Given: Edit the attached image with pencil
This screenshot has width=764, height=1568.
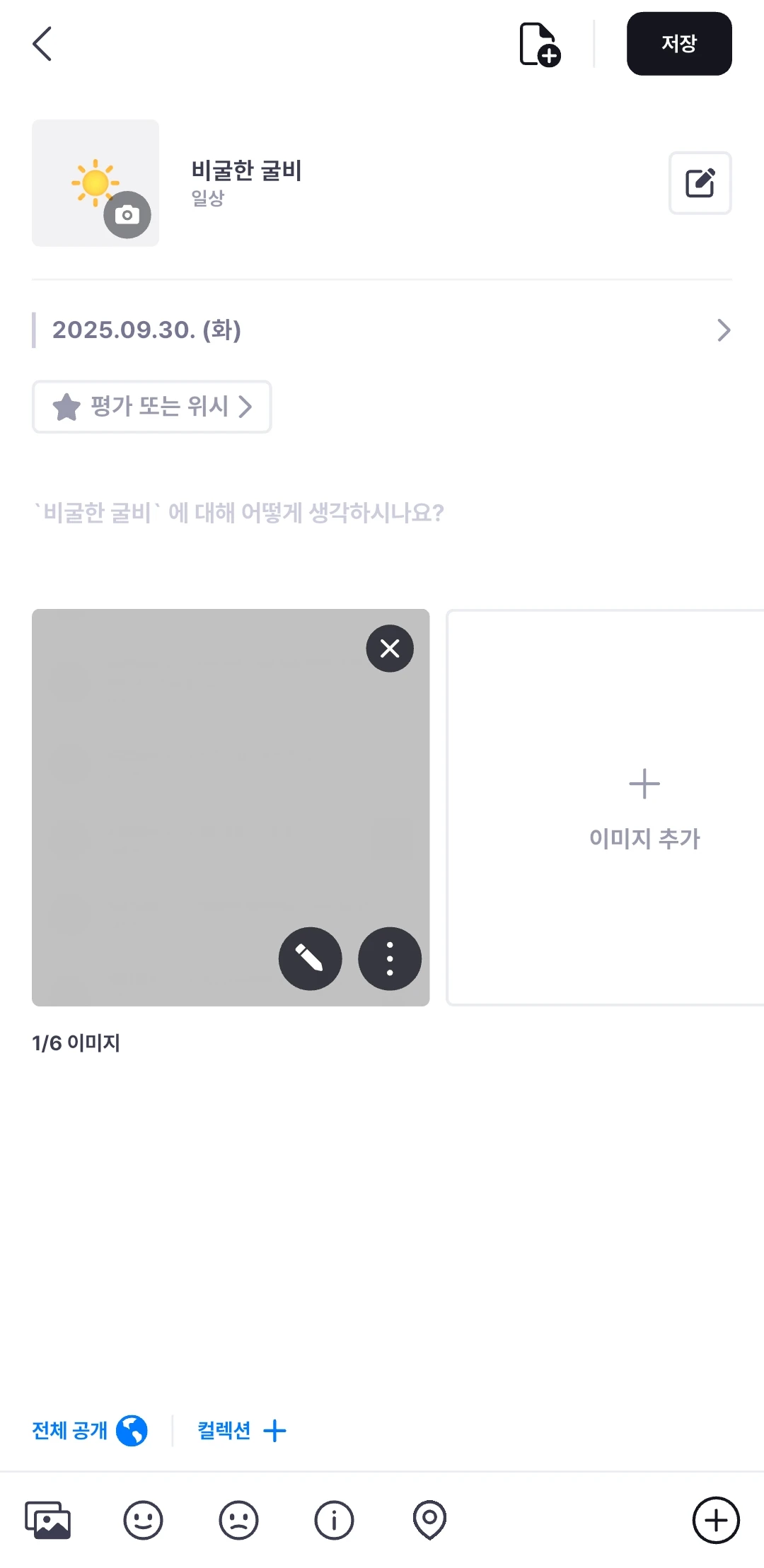Looking at the screenshot, I should (310, 959).
